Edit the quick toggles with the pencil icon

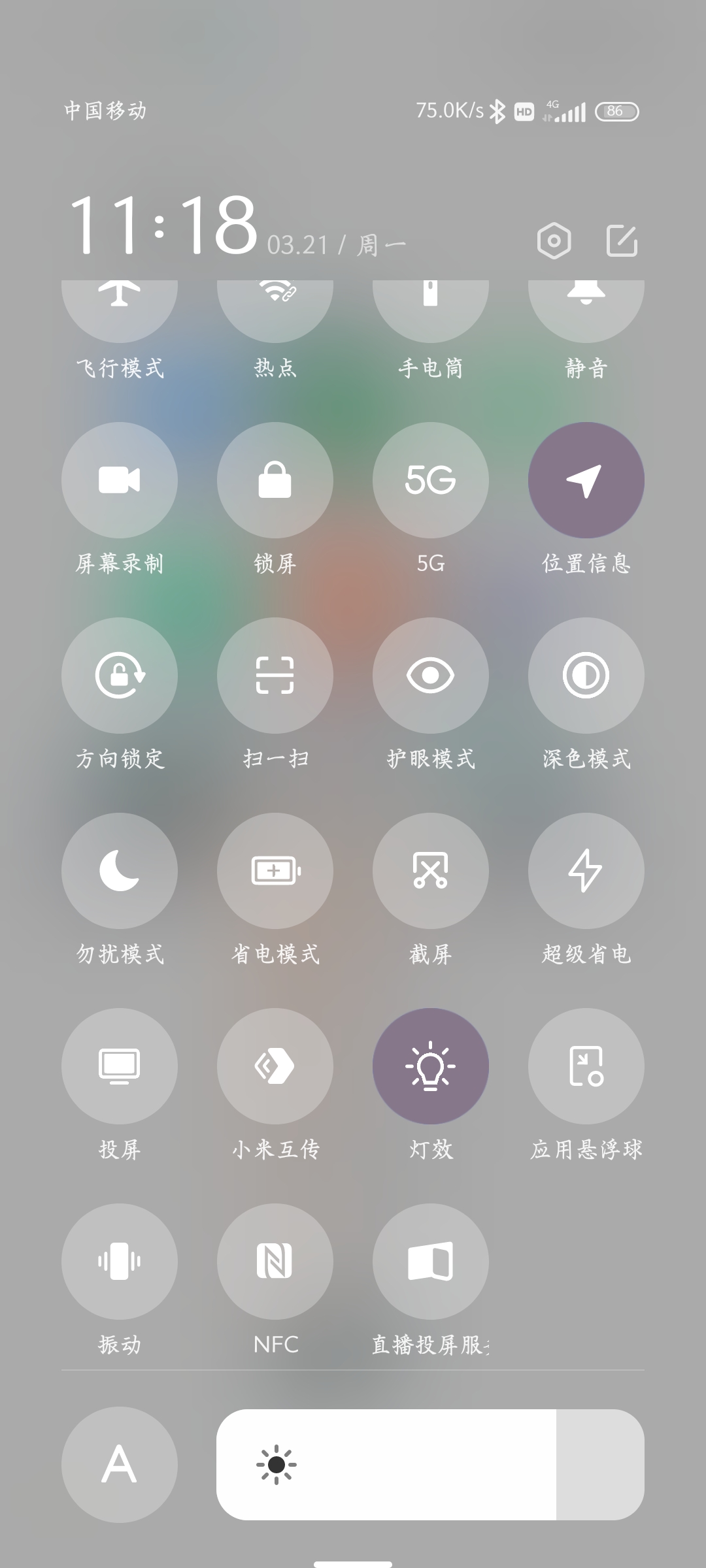point(622,242)
